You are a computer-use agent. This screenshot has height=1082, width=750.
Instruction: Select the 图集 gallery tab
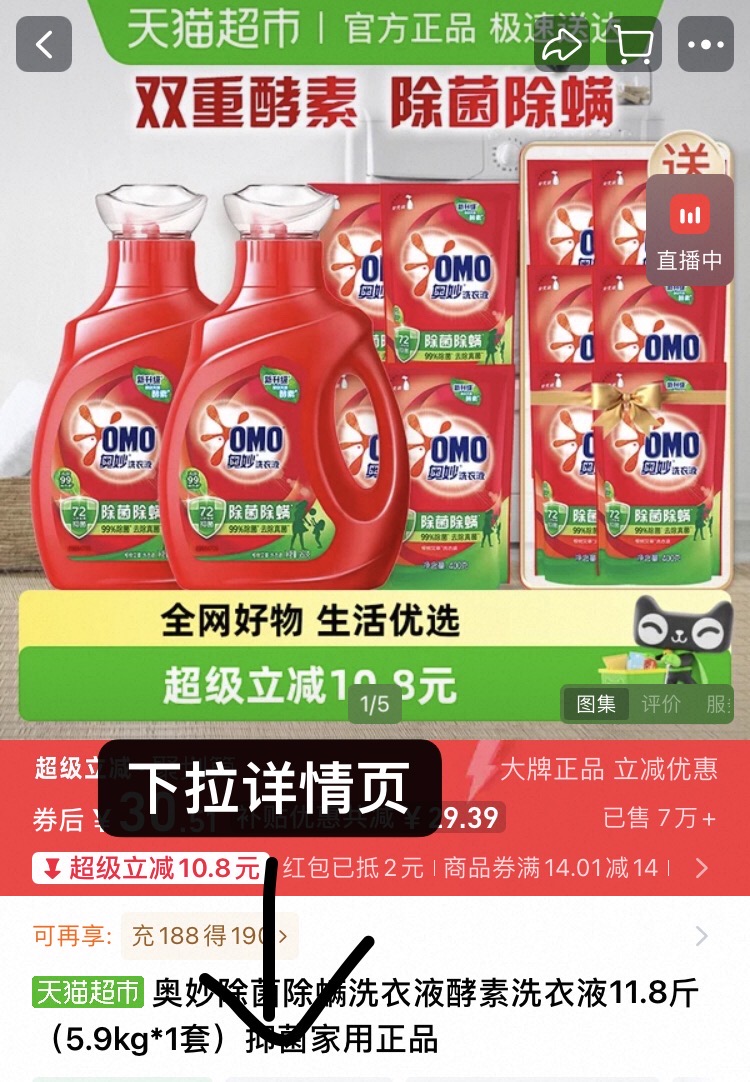(x=596, y=704)
